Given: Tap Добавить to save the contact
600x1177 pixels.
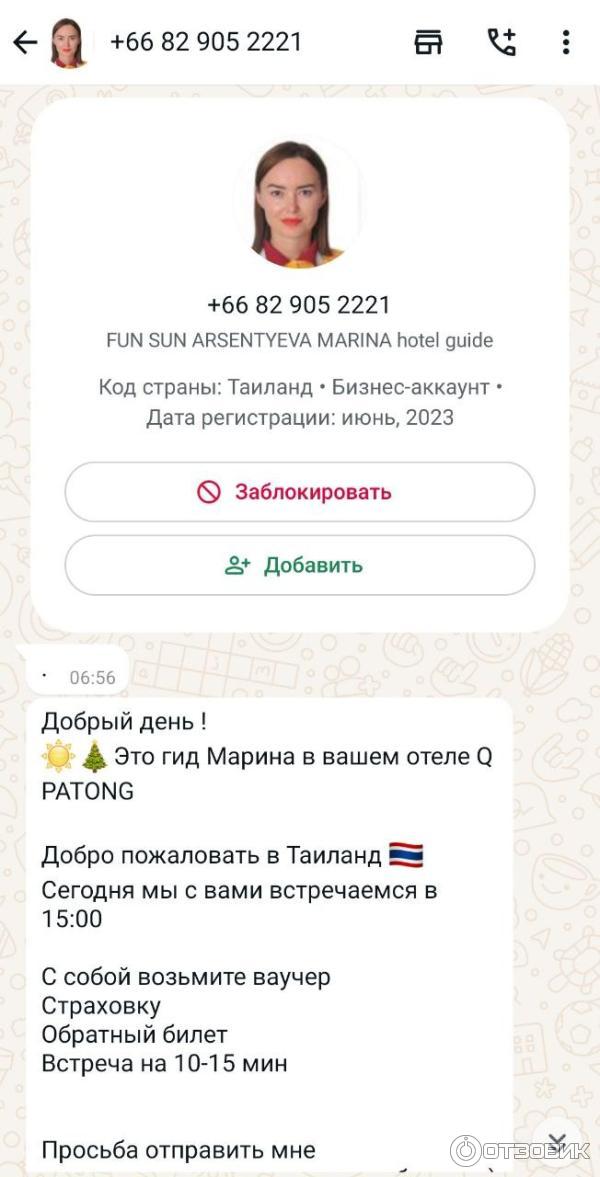Looking at the screenshot, I should click(x=300, y=565).
